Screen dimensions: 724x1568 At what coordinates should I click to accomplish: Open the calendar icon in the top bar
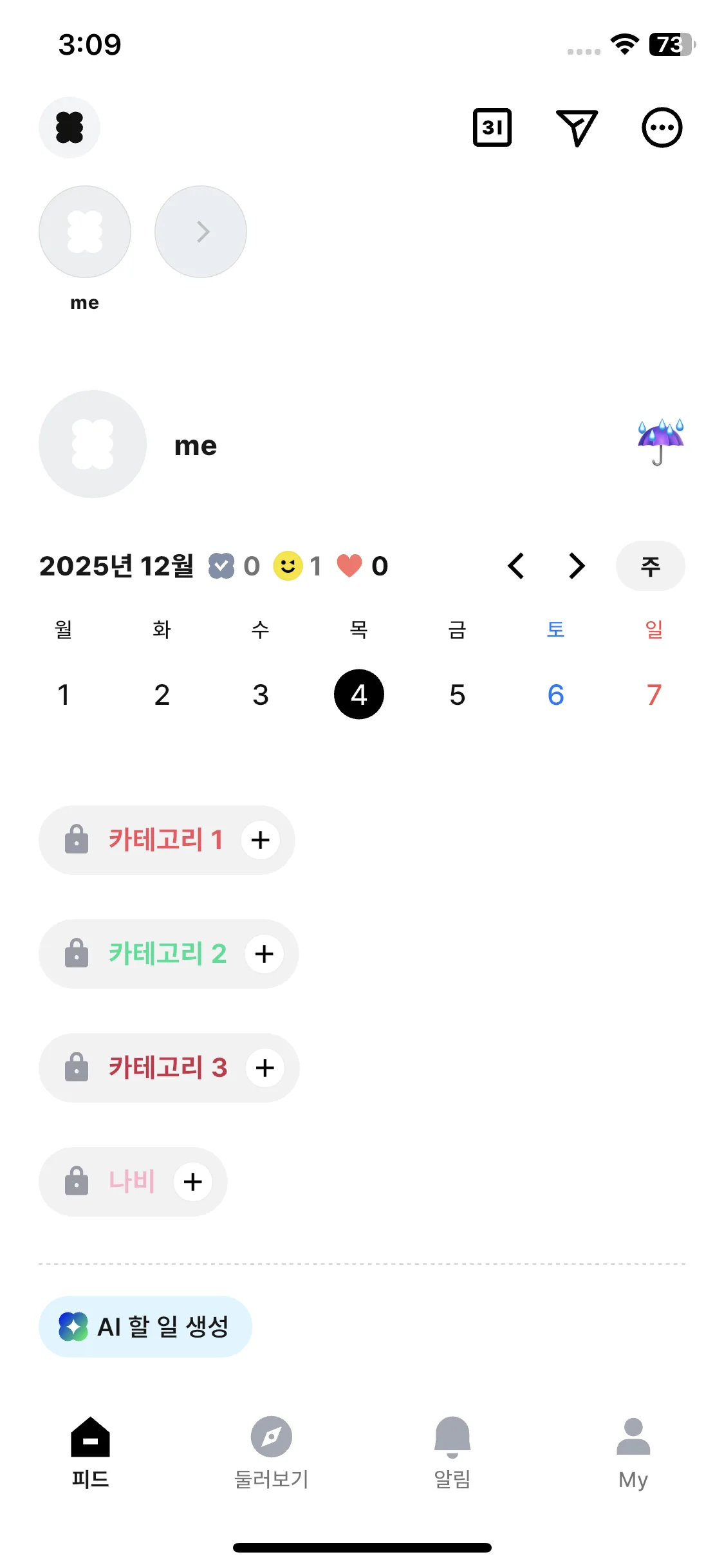point(492,127)
